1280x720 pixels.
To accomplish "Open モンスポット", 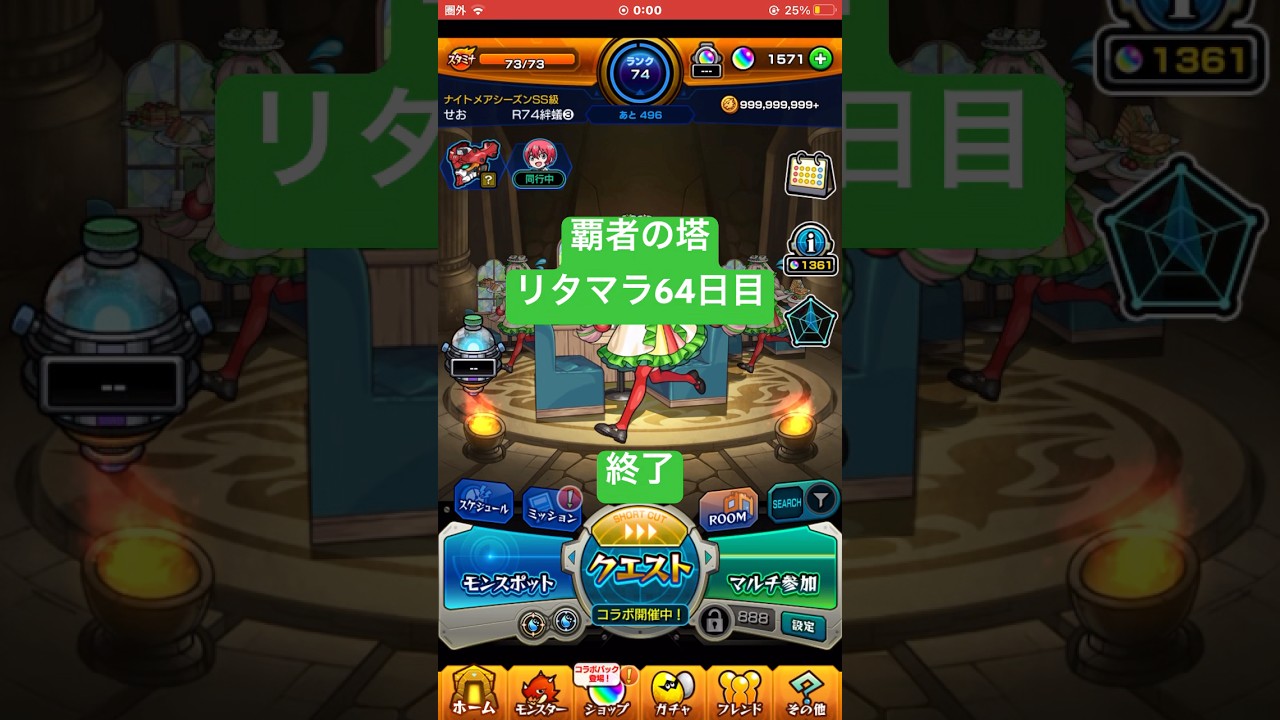I will tap(507, 582).
